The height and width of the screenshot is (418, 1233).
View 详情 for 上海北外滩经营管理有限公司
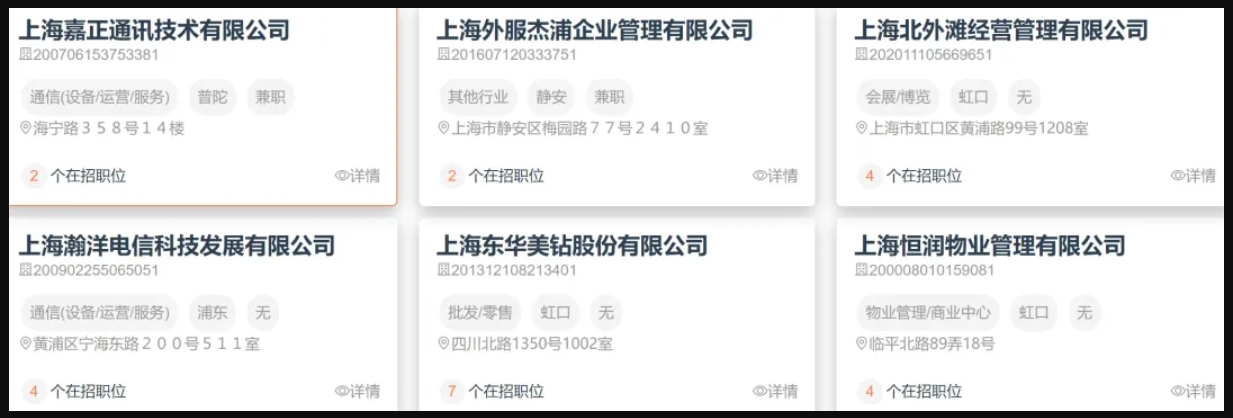[1194, 176]
